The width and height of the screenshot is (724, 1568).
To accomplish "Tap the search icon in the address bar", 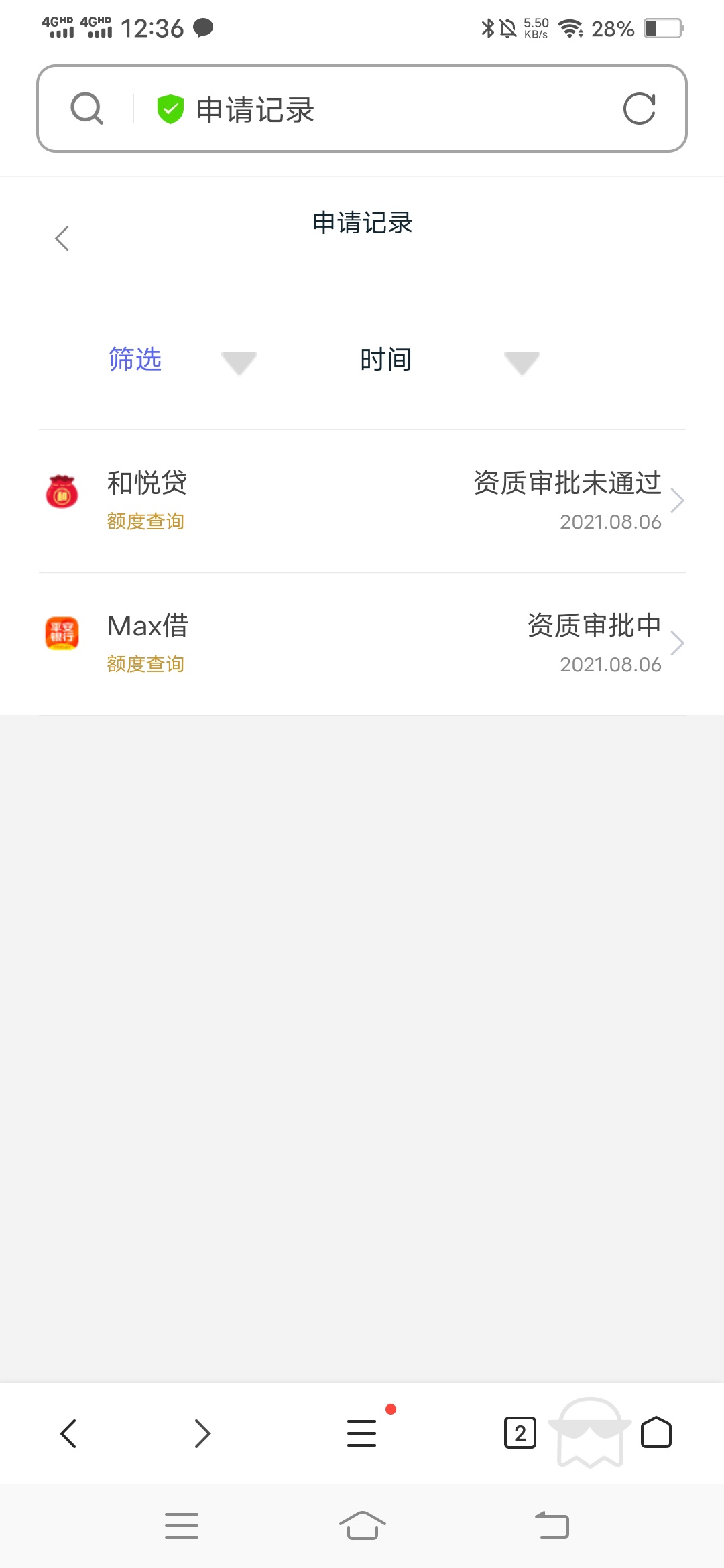I will coord(87,109).
